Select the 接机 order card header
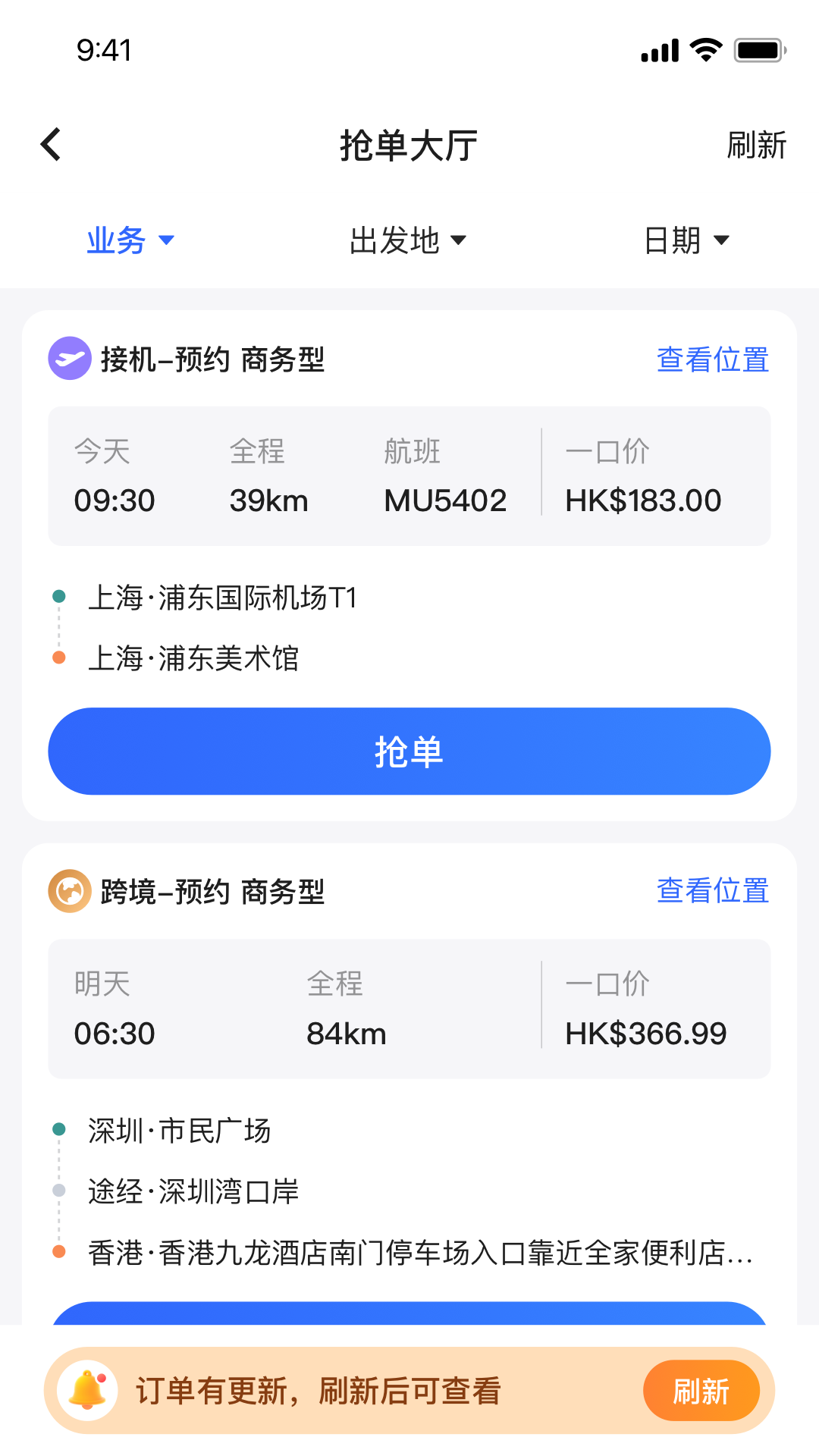Image resolution: width=819 pixels, height=1456 pixels. pyautogui.click(x=212, y=359)
